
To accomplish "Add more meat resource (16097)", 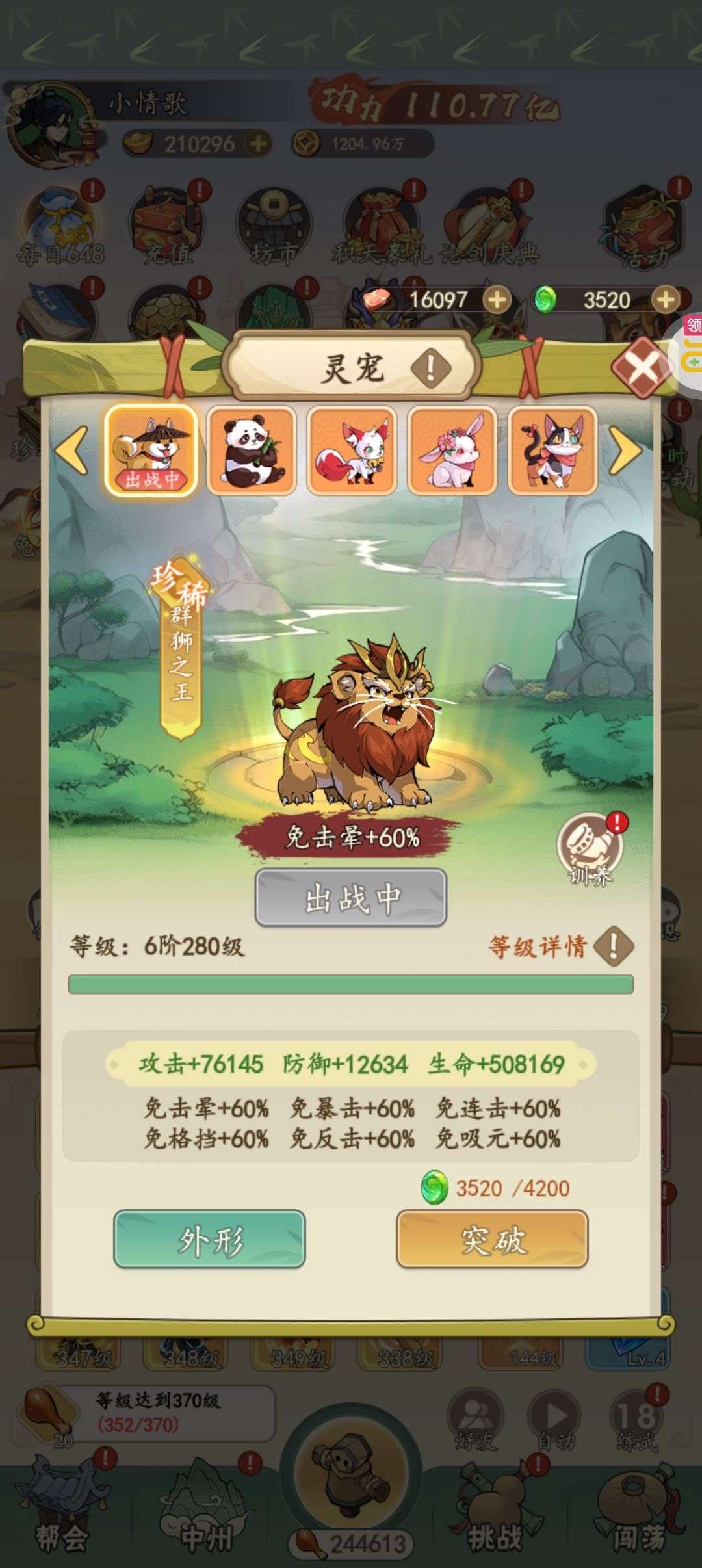I will click(497, 300).
